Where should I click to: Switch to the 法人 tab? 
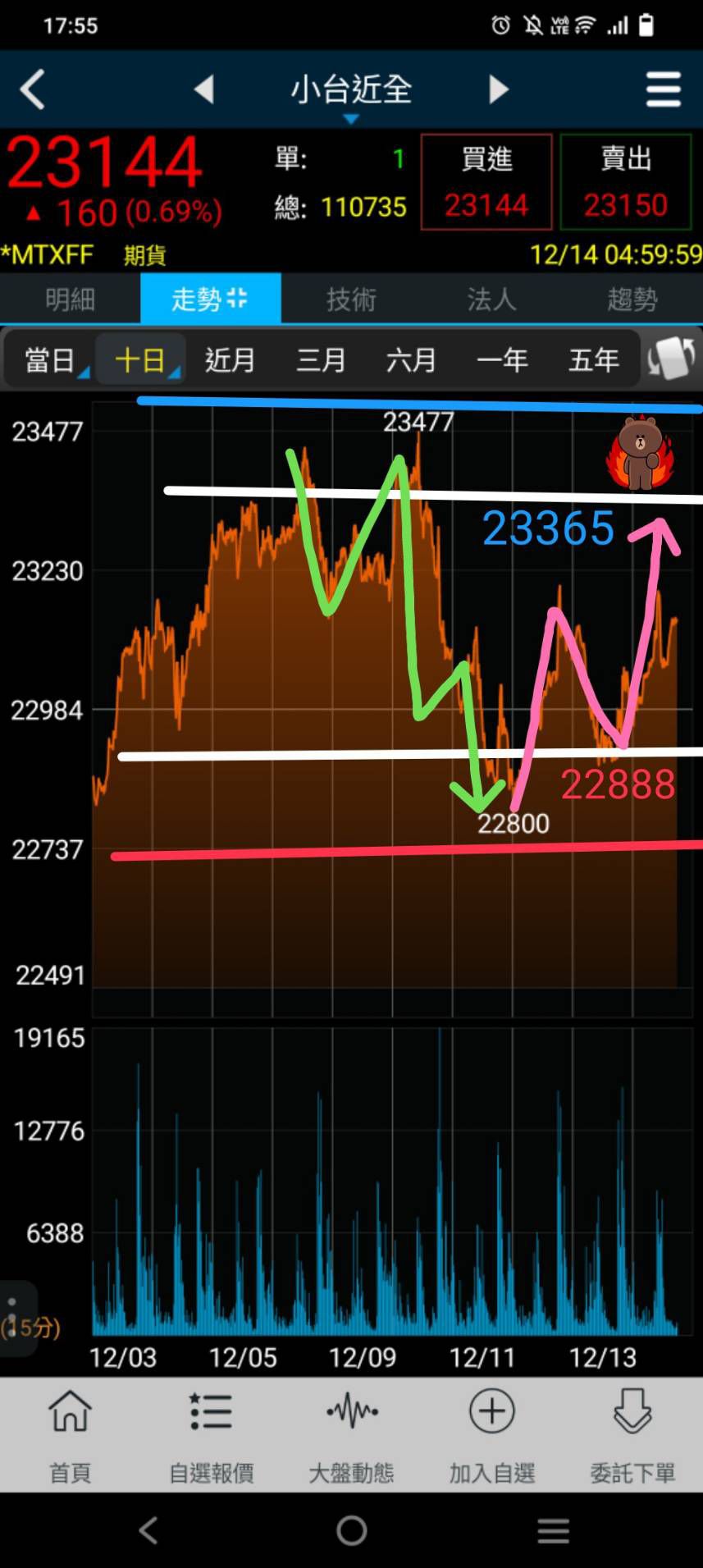491,299
